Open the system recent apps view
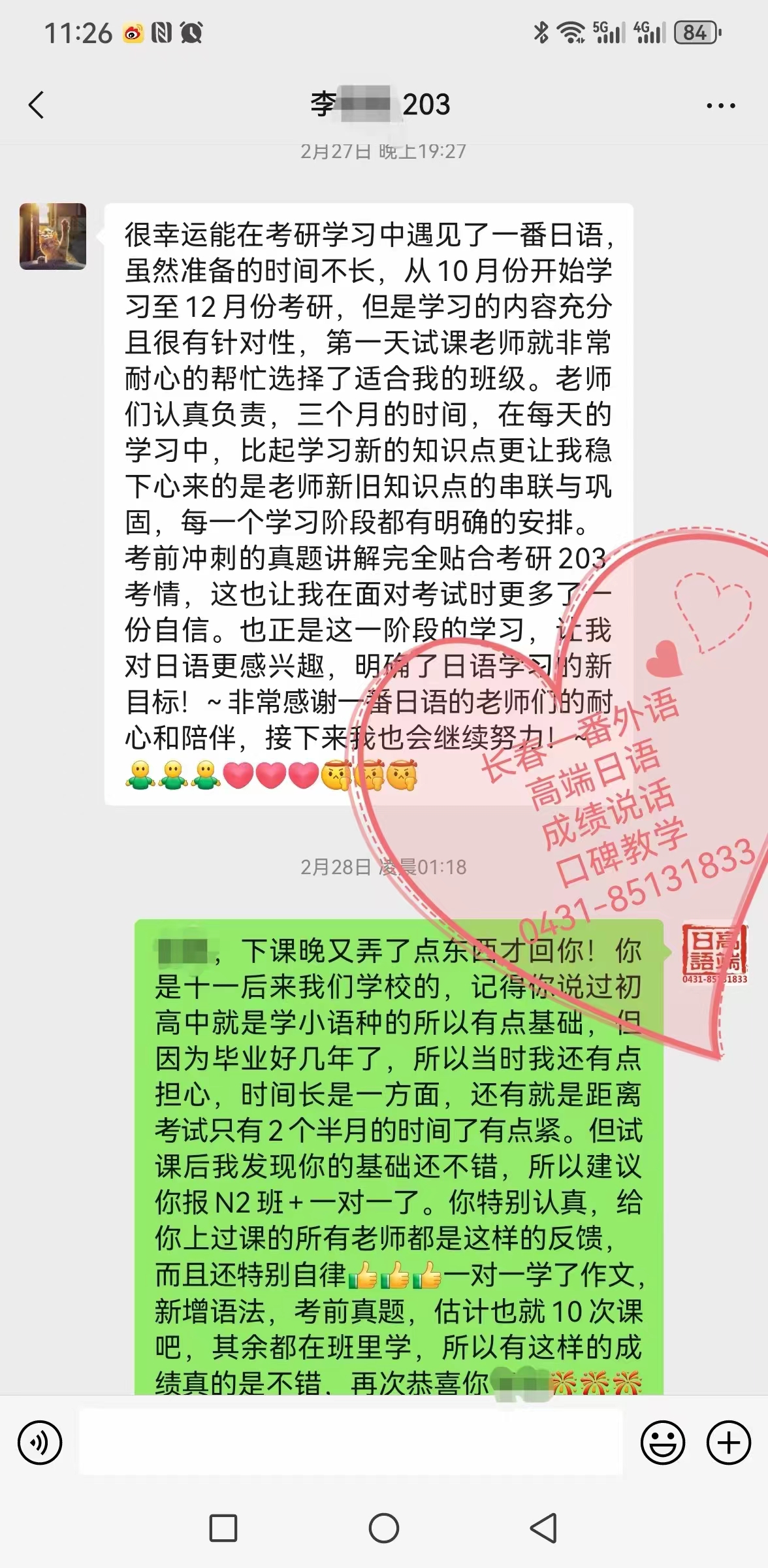This screenshot has width=768, height=1568. [x=223, y=1528]
